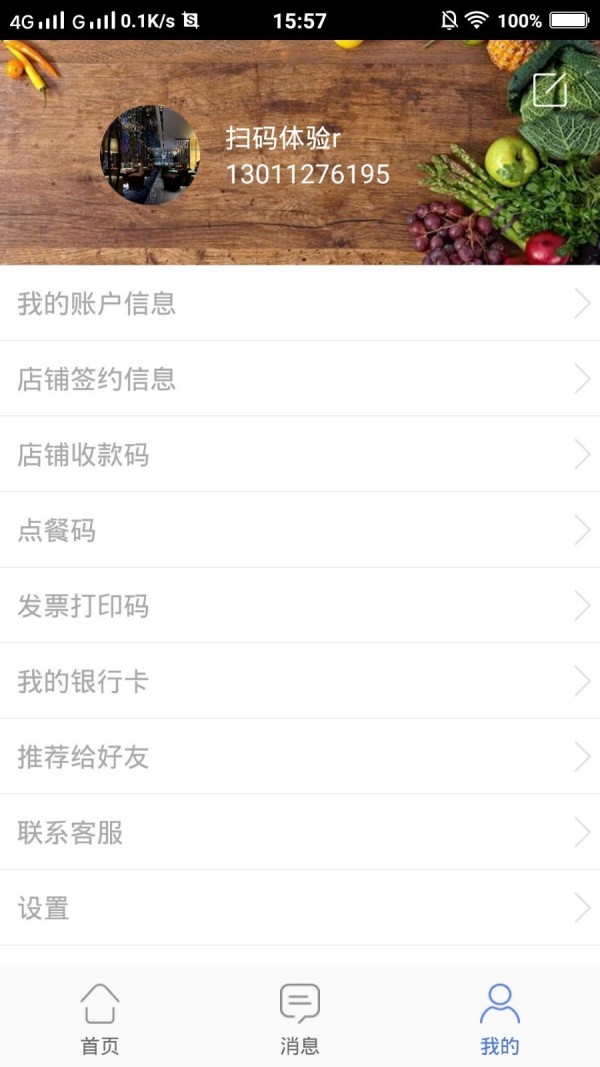Open the profile avatar picture
600x1067 pixels.
click(x=150, y=156)
